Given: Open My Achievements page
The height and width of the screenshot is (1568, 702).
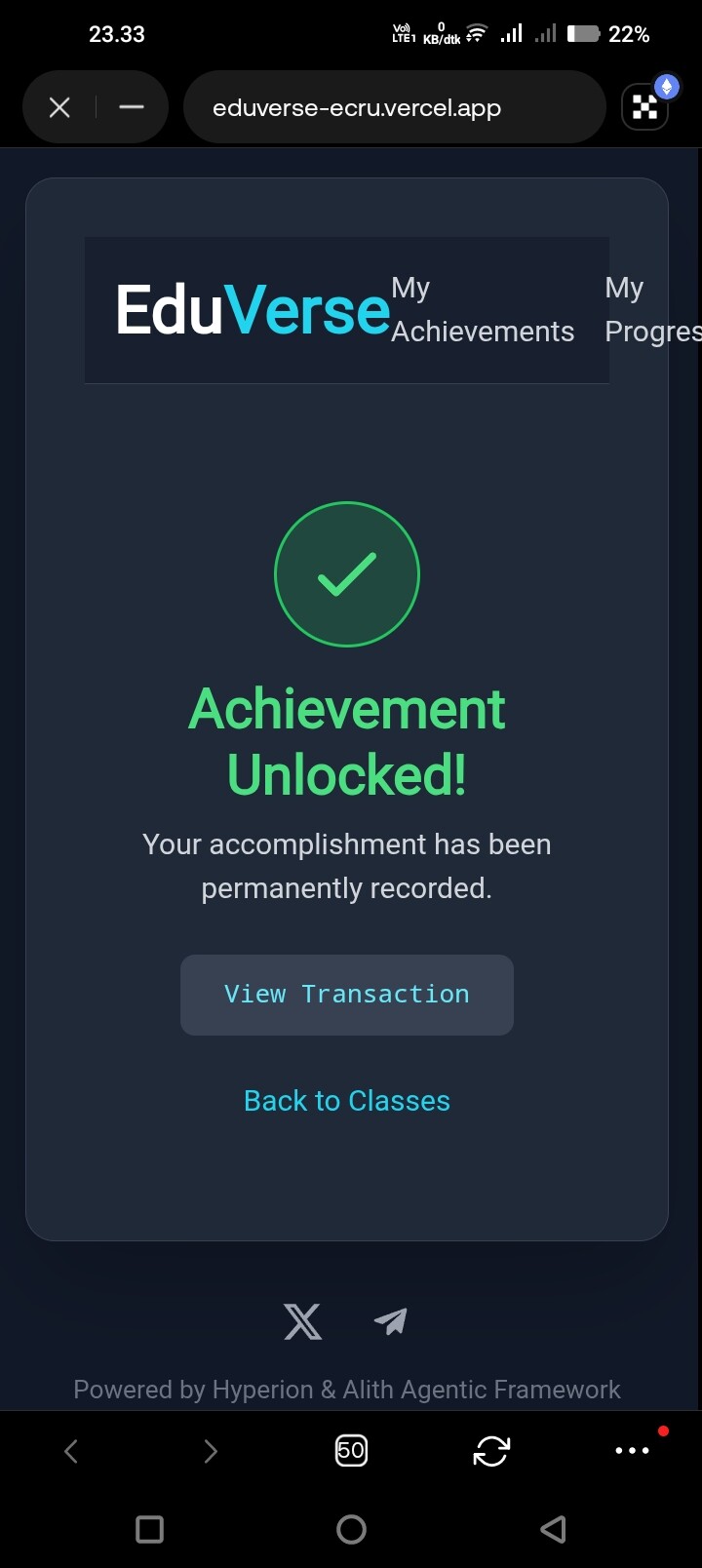Looking at the screenshot, I should [x=482, y=310].
